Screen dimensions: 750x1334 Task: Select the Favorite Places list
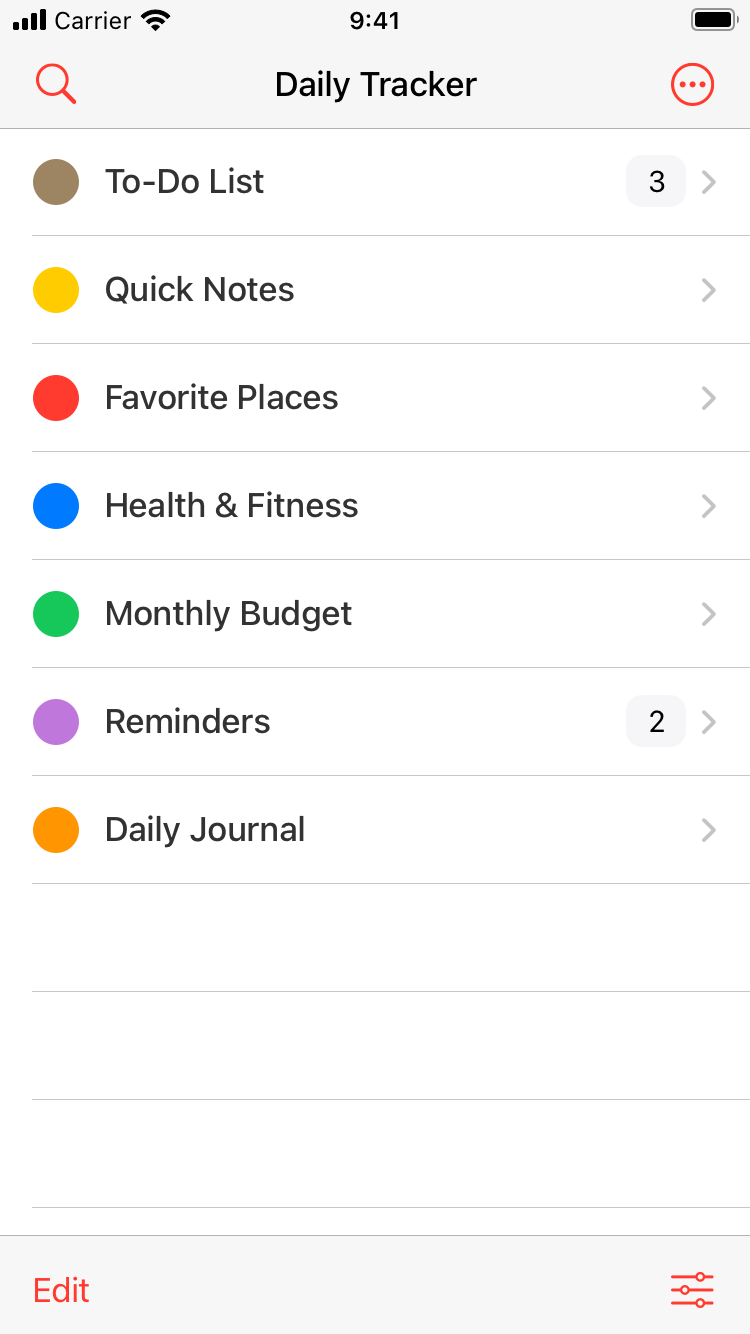pyautogui.click(x=375, y=398)
